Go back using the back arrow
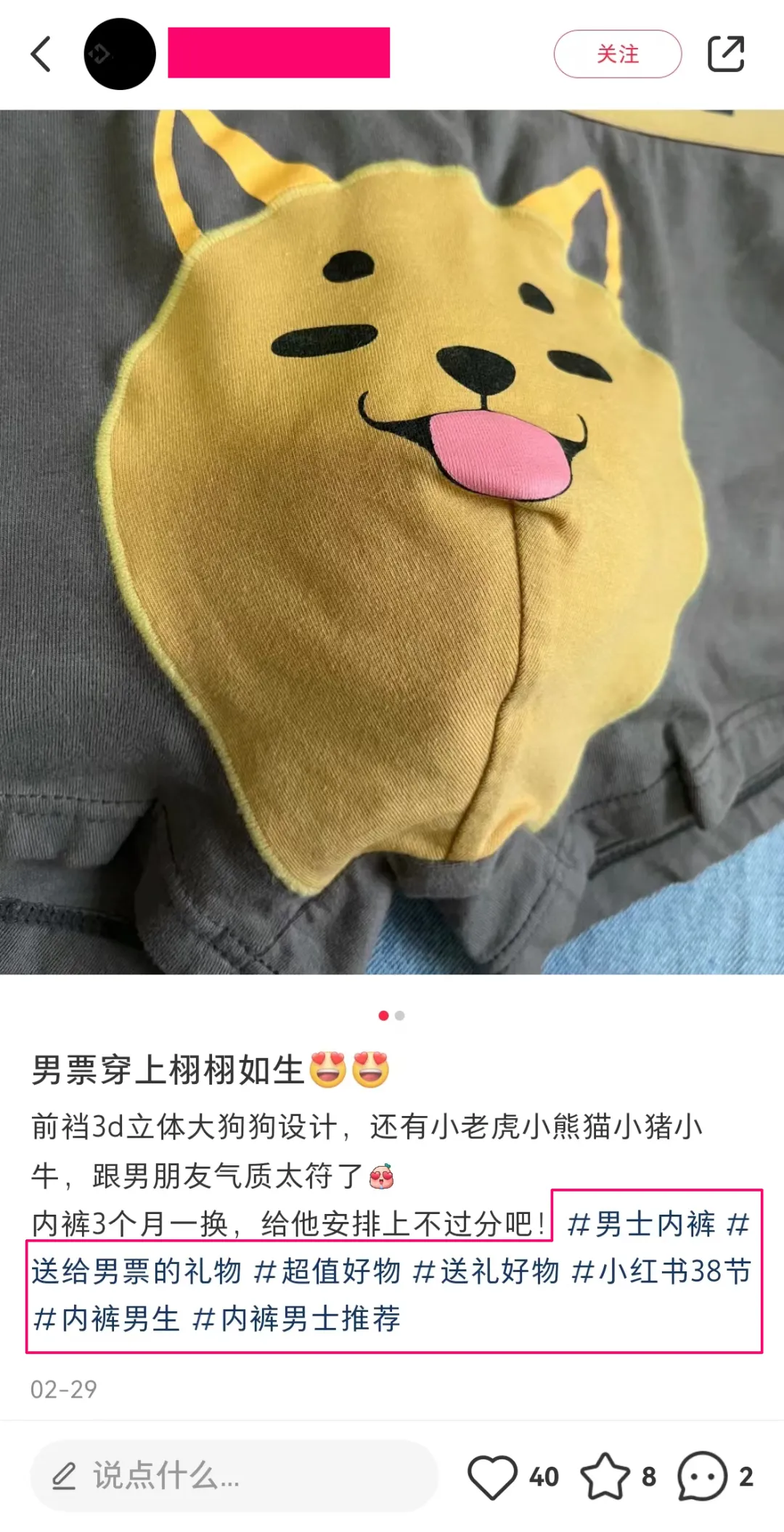This screenshot has width=784, height=1532. pyautogui.click(x=41, y=54)
